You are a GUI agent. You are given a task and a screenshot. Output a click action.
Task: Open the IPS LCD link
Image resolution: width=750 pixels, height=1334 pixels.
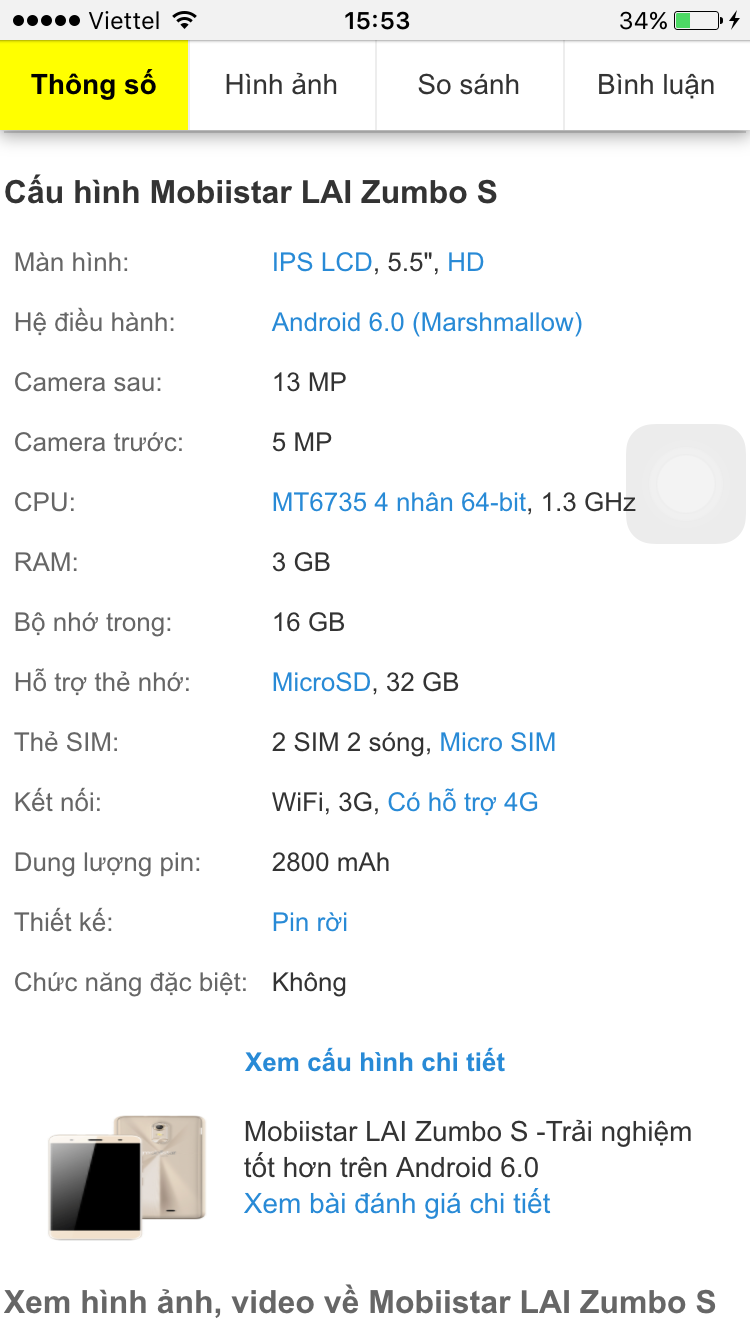[x=322, y=263]
